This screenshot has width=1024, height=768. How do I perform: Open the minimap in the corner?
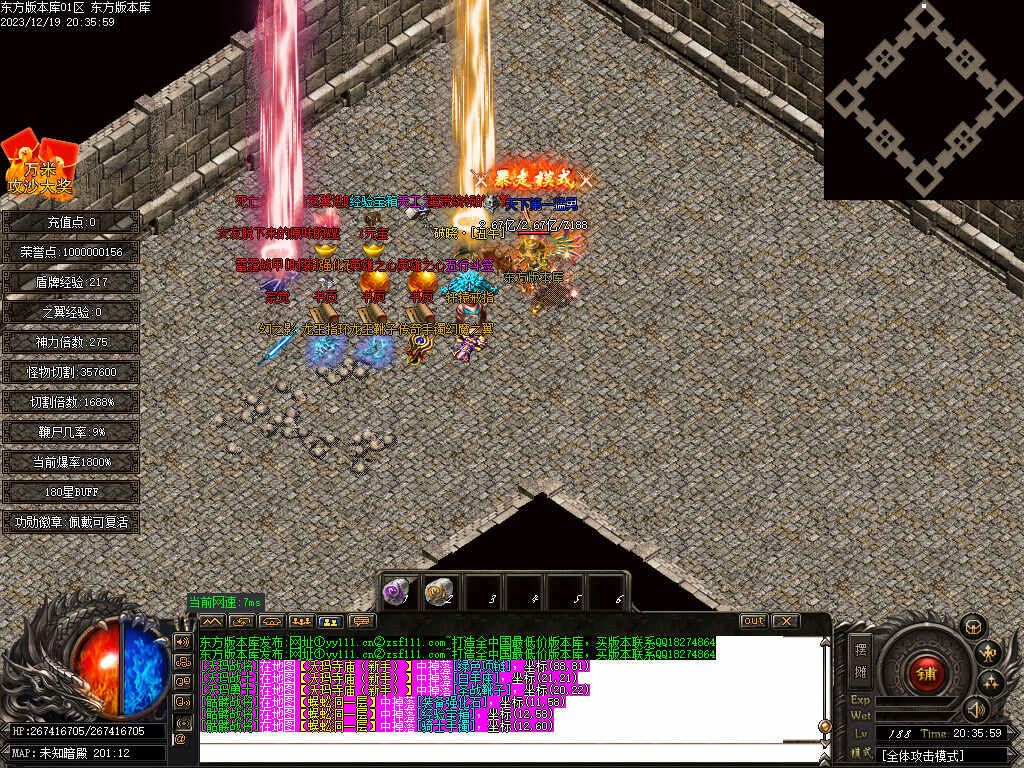coord(923,100)
